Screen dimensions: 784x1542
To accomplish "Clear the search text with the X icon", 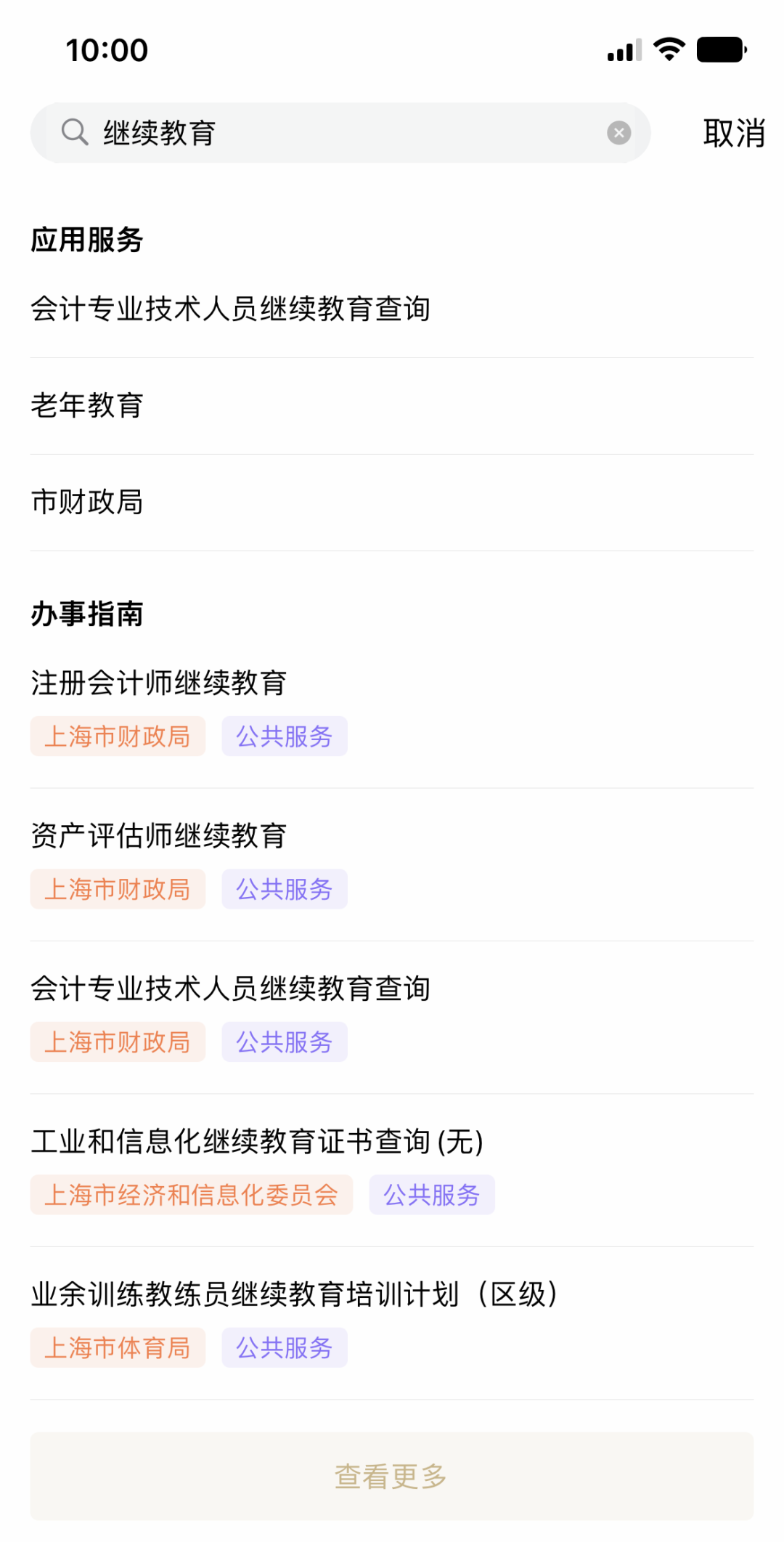I will pos(618,133).
